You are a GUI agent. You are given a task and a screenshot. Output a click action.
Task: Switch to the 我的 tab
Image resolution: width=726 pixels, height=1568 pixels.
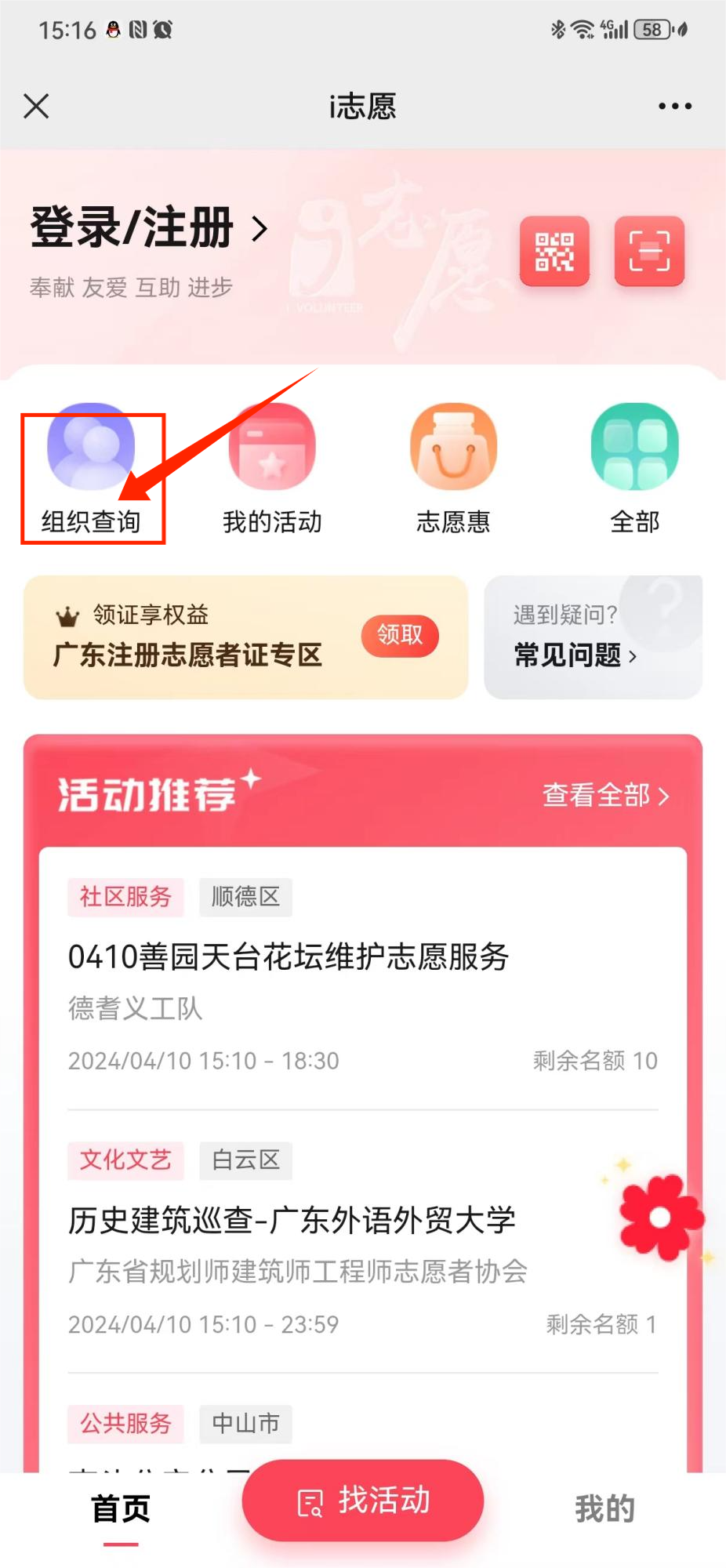click(604, 1508)
